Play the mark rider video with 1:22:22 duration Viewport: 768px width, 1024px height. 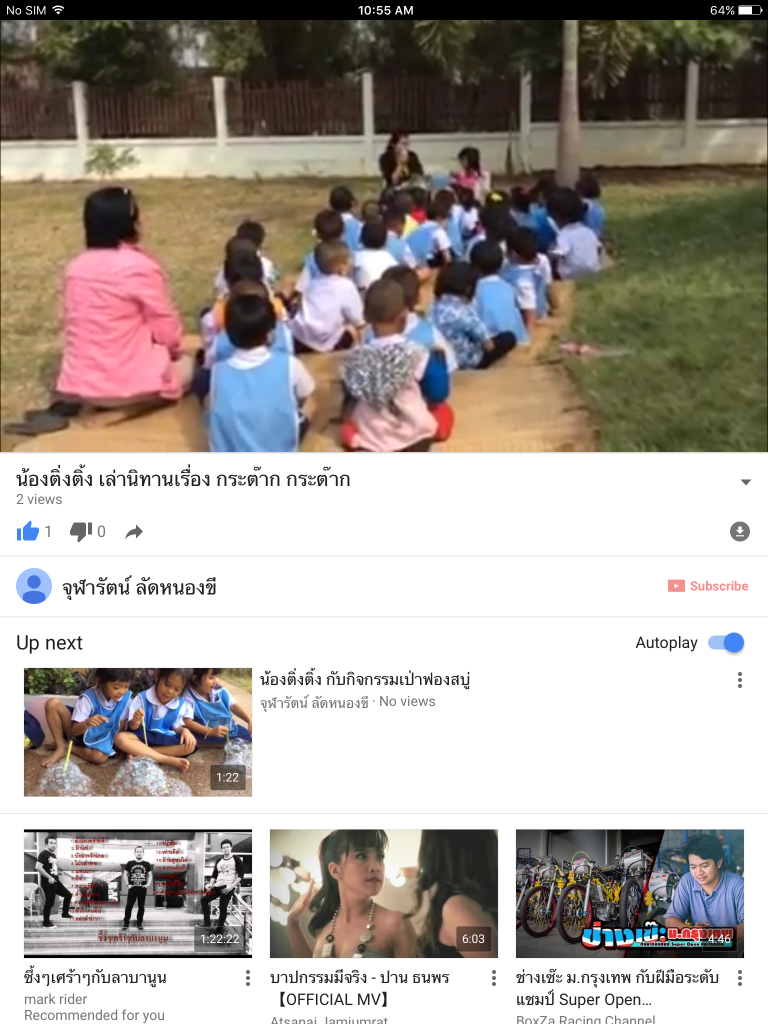tap(138, 893)
